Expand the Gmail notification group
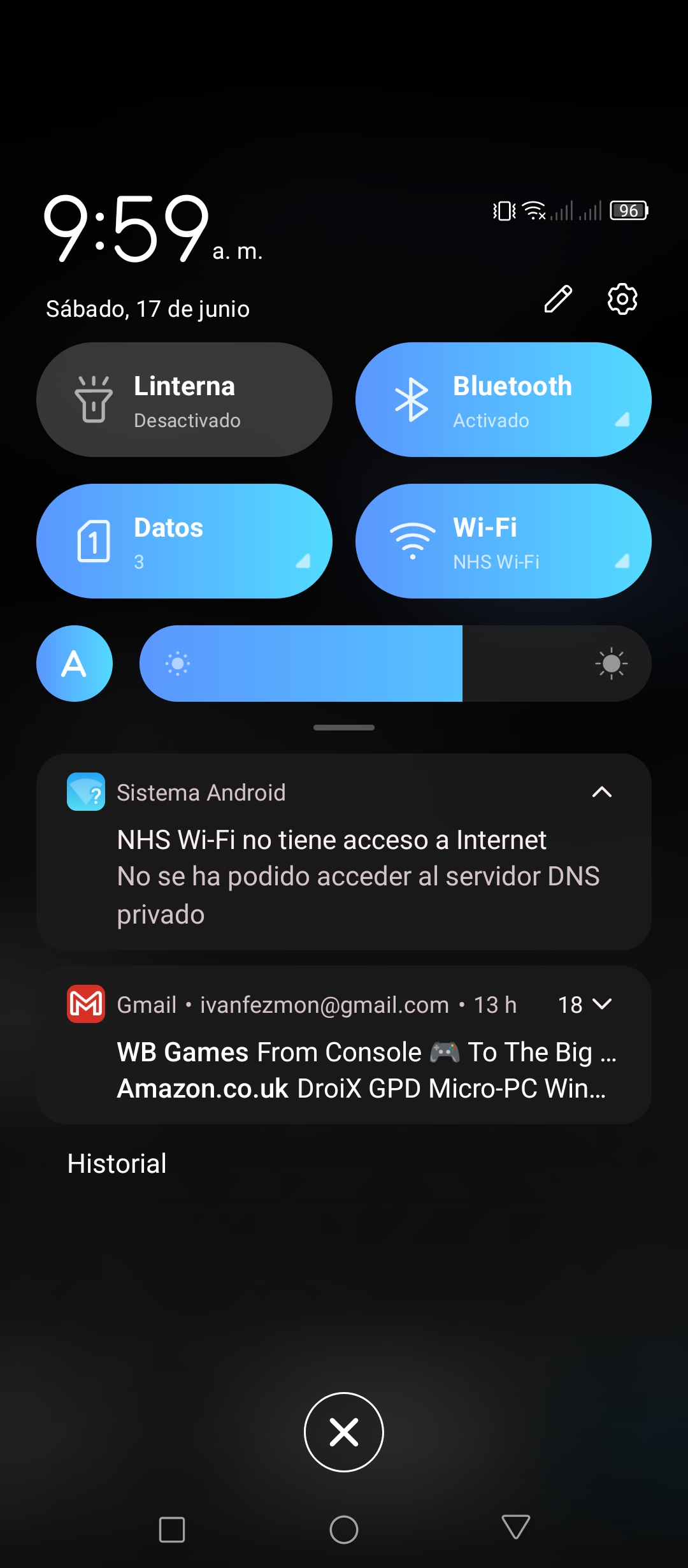Image resolution: width=688 pixels, height=1568 pixels. click(x=602, y=1005)
